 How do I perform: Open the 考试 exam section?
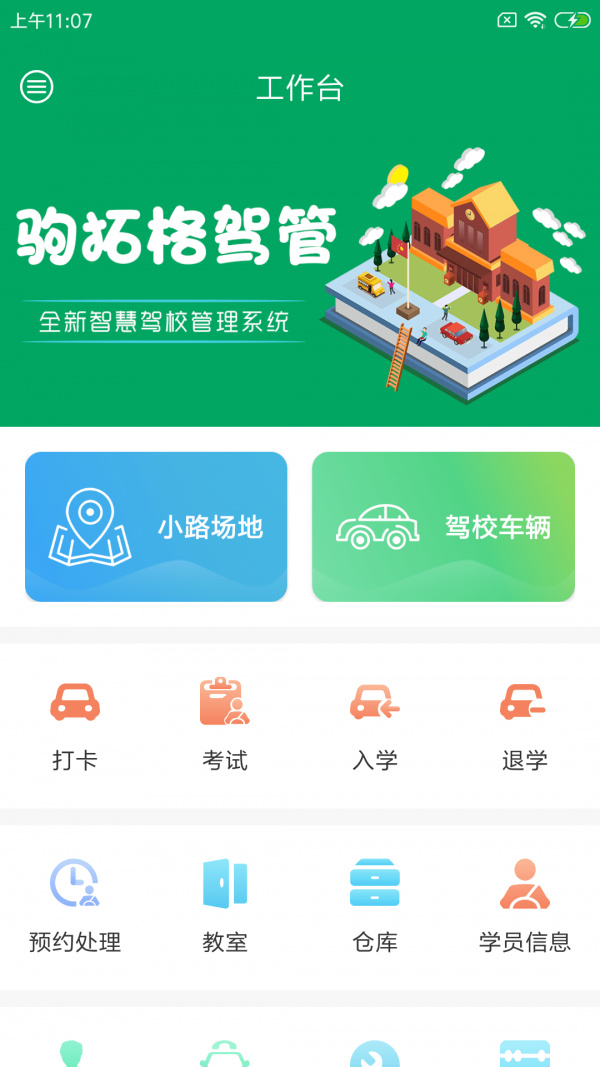[x=225, y=724]
